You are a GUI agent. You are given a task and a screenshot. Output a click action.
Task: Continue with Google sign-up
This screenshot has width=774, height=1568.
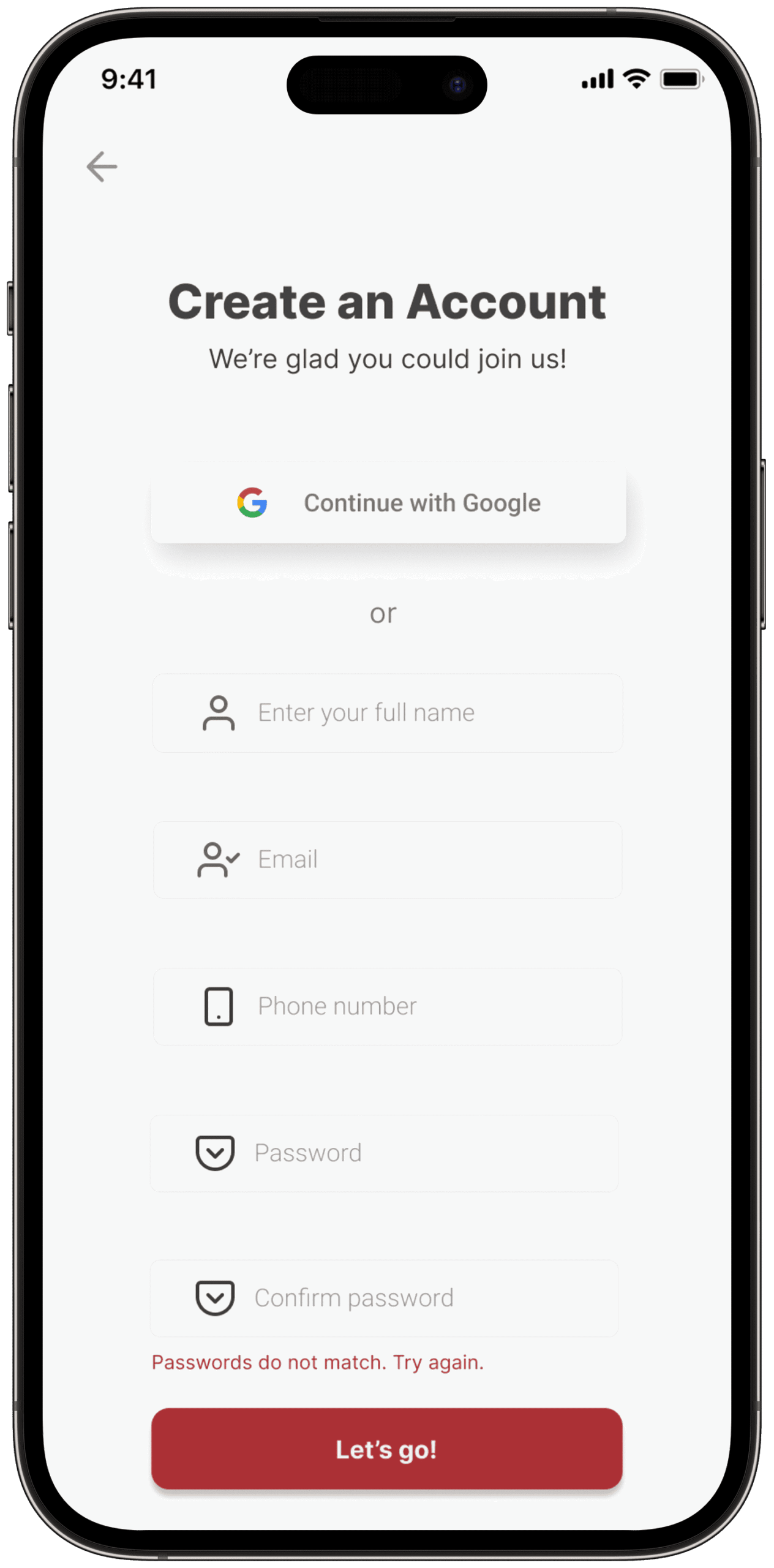click(x=388, y=503)
